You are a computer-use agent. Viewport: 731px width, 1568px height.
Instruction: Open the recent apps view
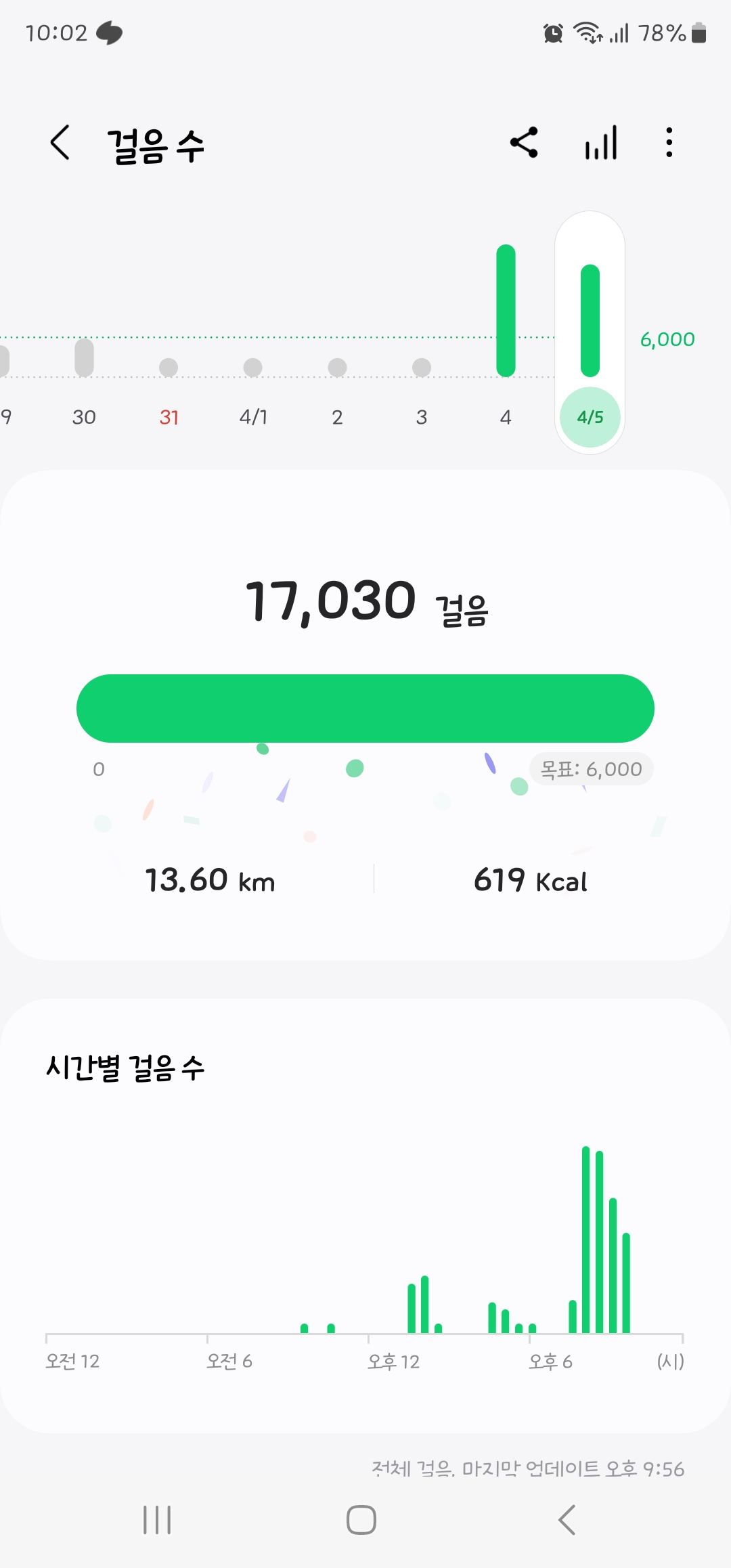[157, 1520]
